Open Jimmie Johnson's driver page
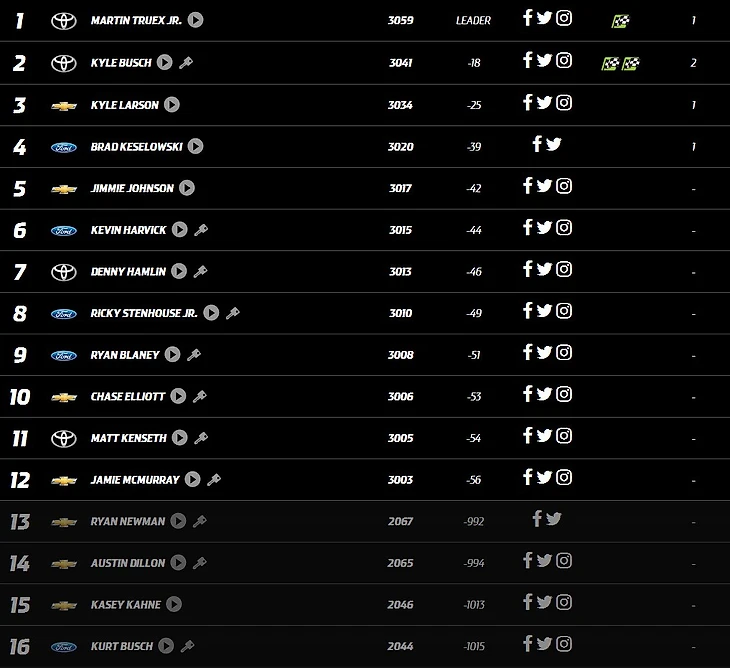 [131, 188]
